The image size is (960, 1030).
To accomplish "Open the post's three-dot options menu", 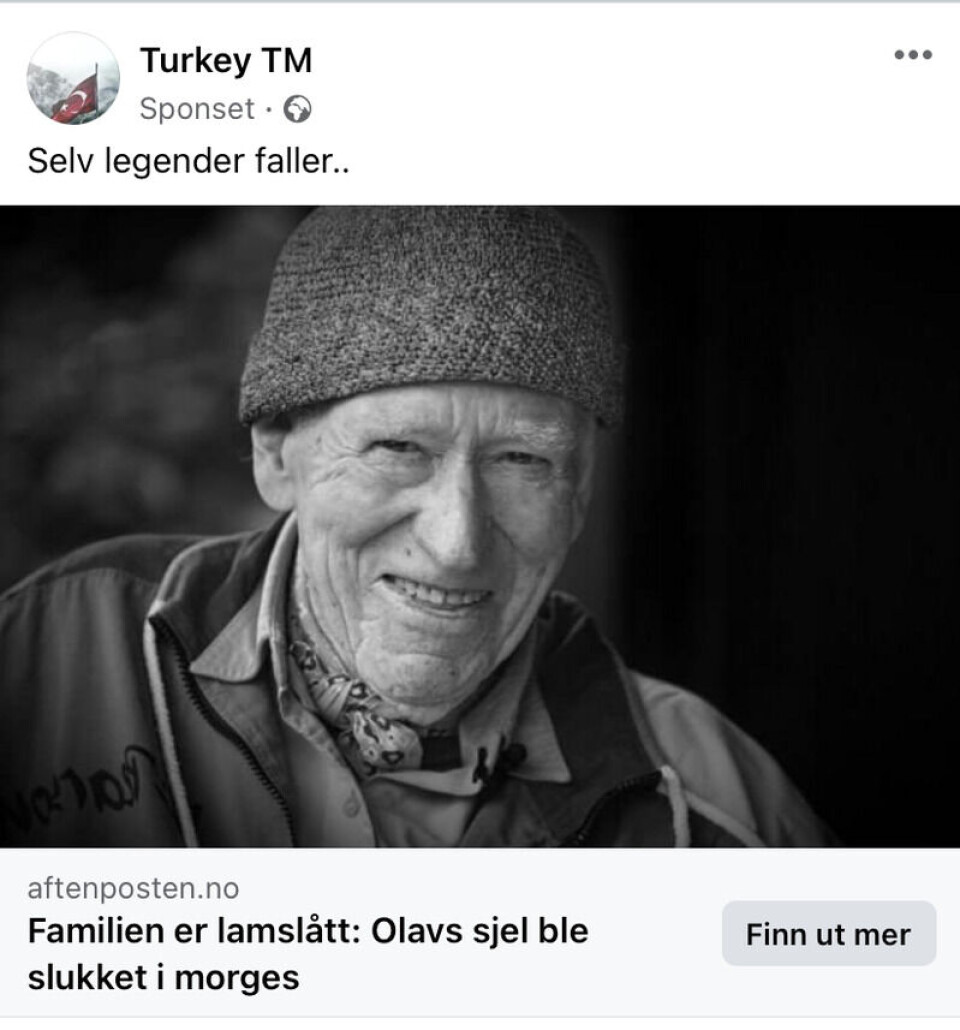I will 912,55.
